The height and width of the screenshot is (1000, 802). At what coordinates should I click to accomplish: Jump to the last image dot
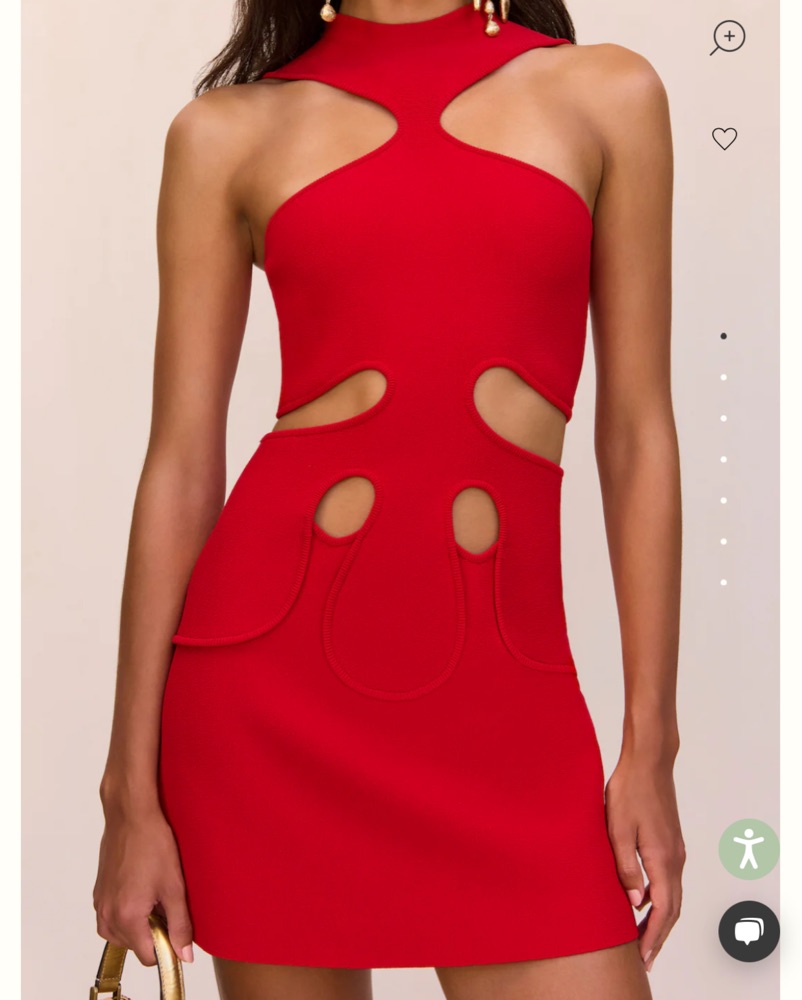click(724, 582)
